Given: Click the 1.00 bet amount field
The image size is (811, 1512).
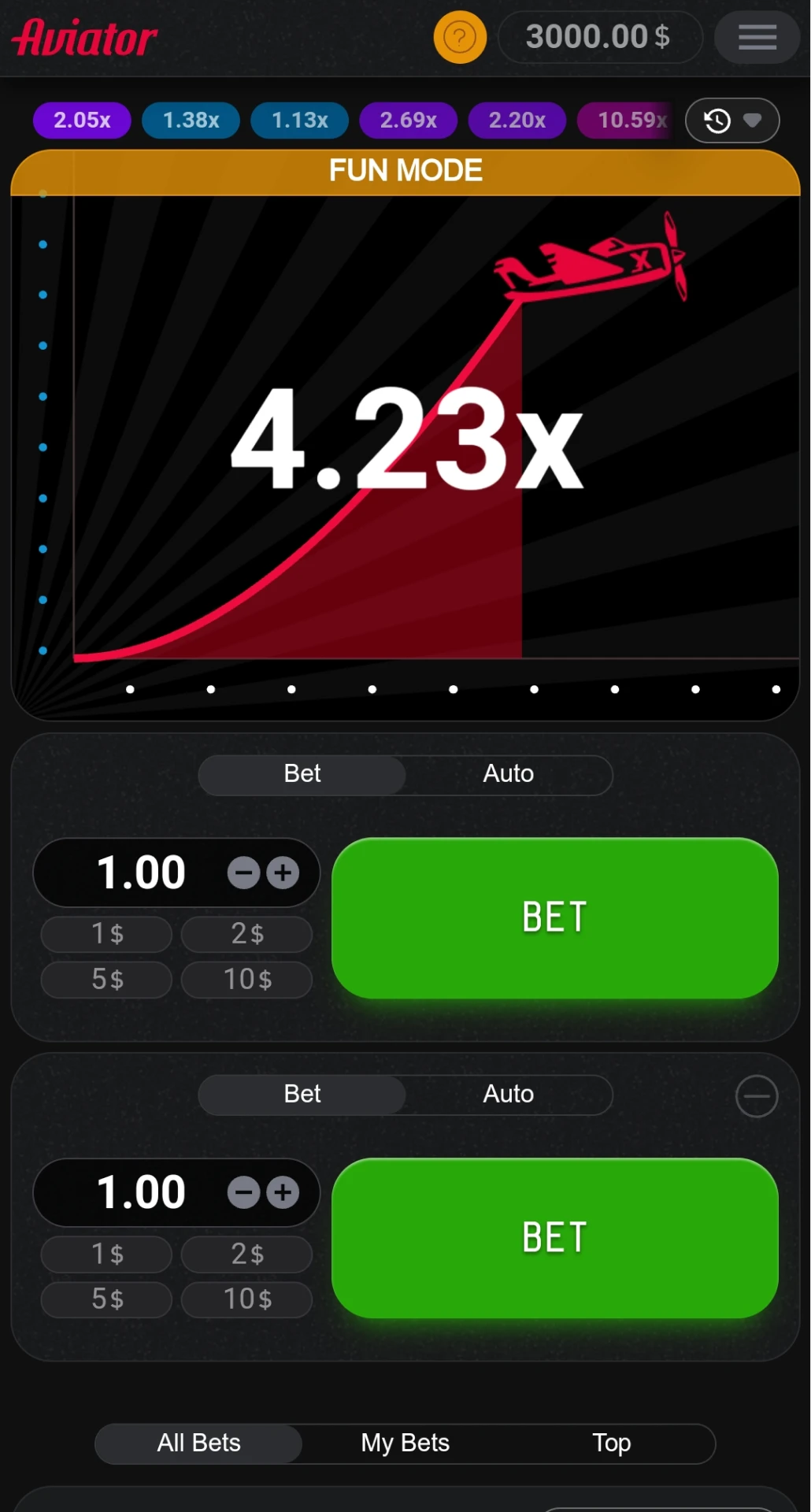Looking at the screenshot, I should tap(141, 872).
